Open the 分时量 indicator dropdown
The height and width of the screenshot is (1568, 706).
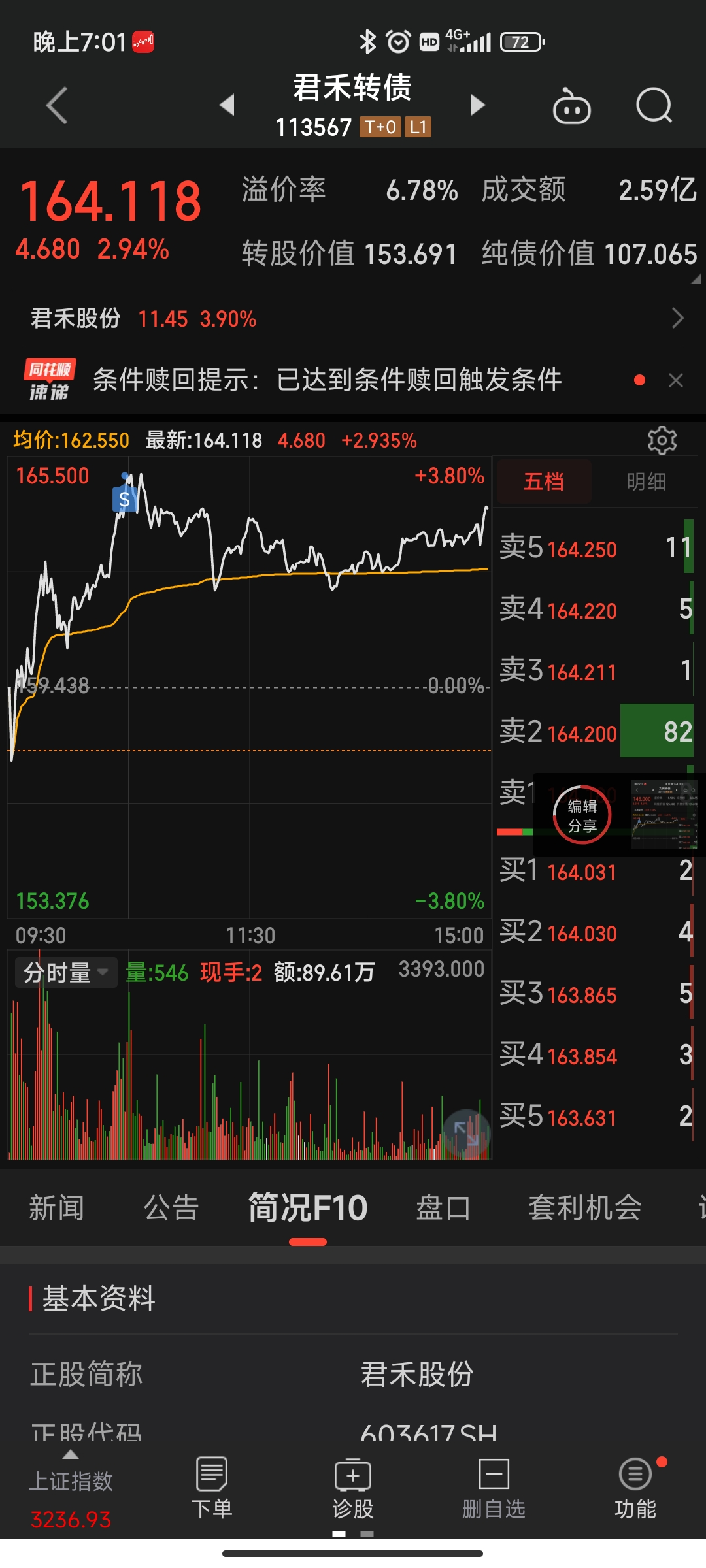point(65,973)
